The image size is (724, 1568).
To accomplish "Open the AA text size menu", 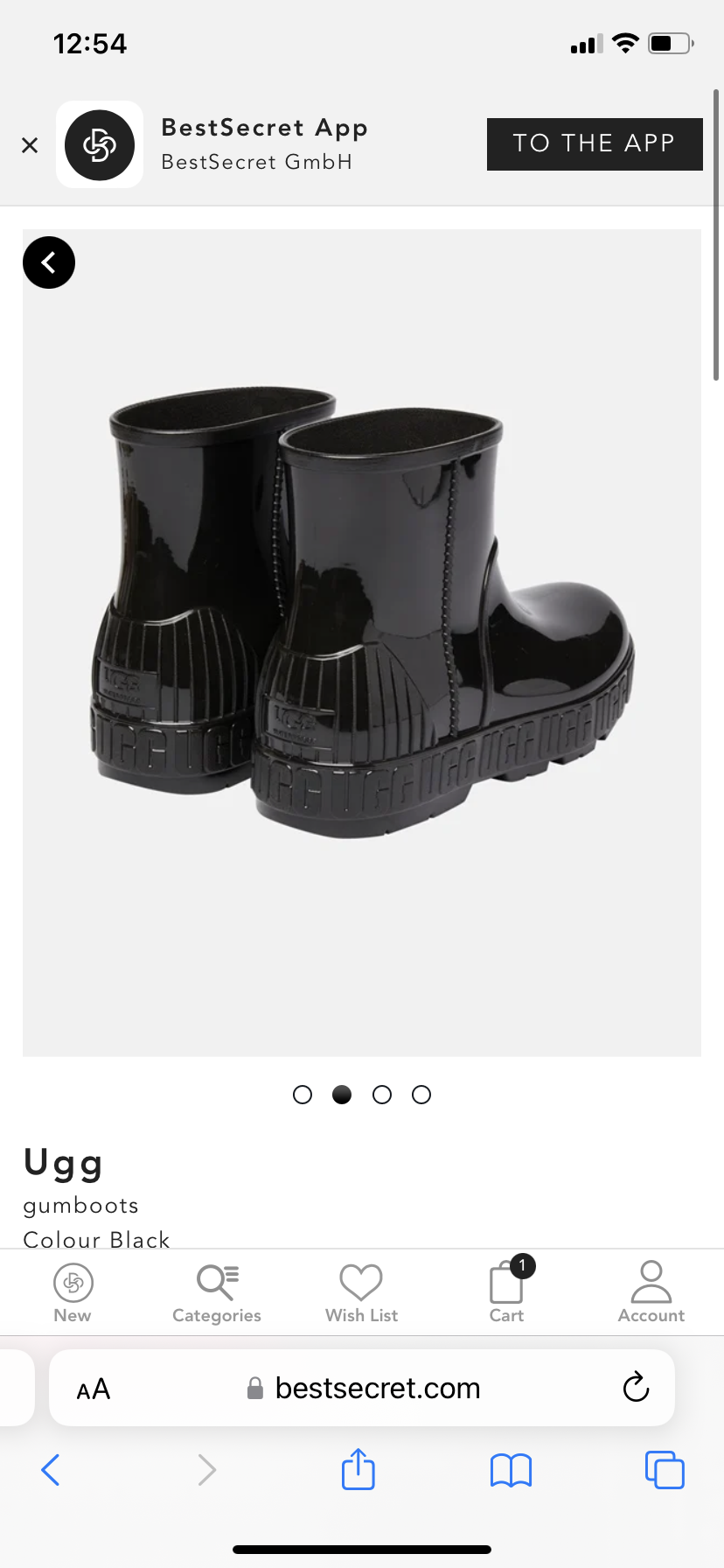I will (94, 1389).
